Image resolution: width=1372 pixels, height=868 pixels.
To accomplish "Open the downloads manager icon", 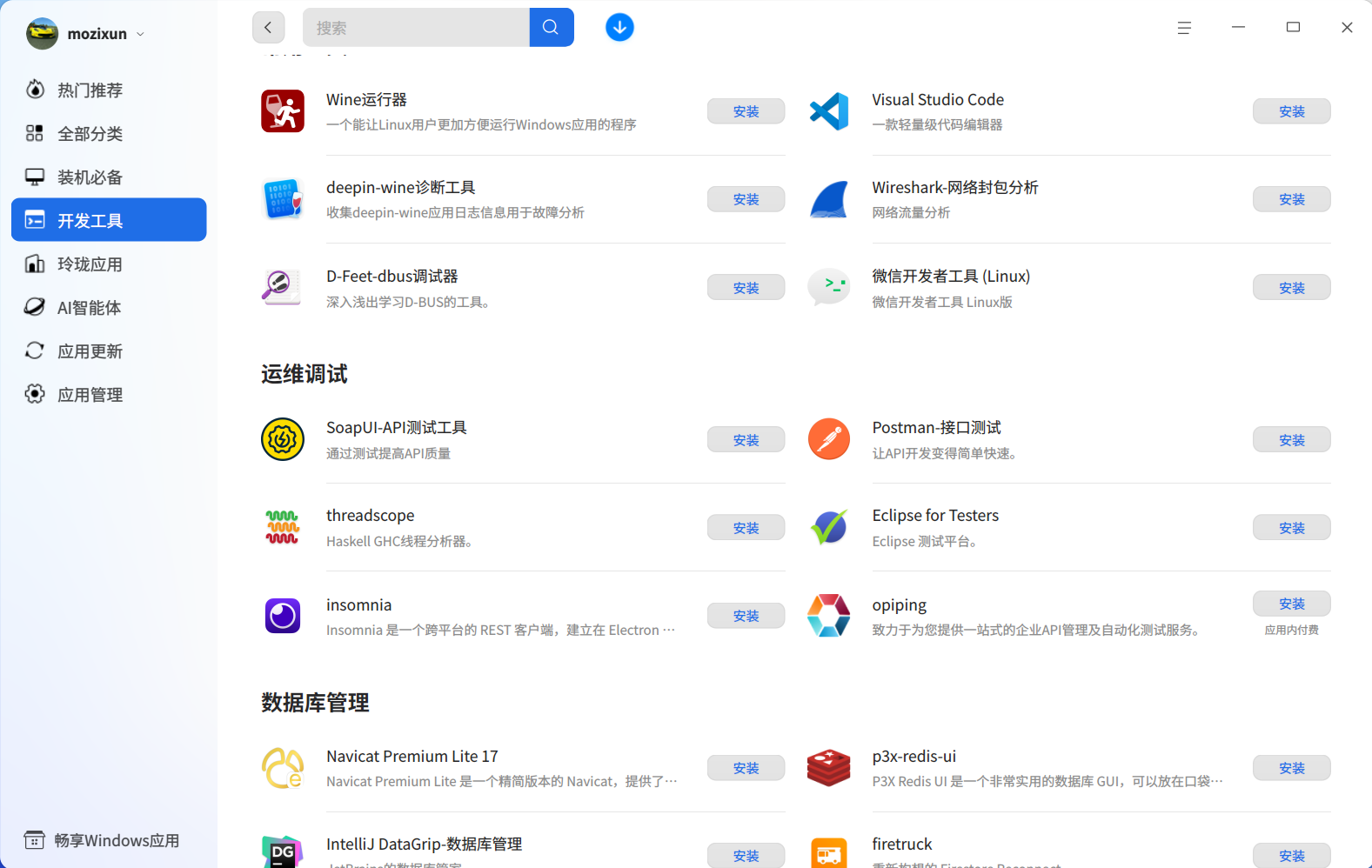I will (x=619, y=28).
